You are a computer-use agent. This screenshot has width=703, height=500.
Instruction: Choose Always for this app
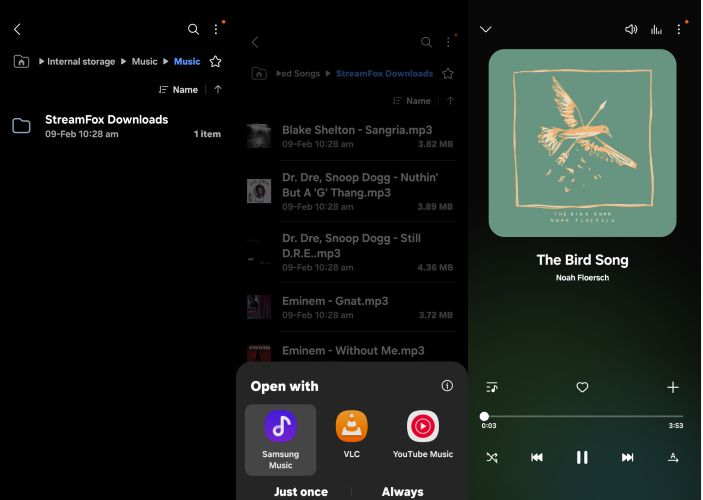[x=402, y=492]
